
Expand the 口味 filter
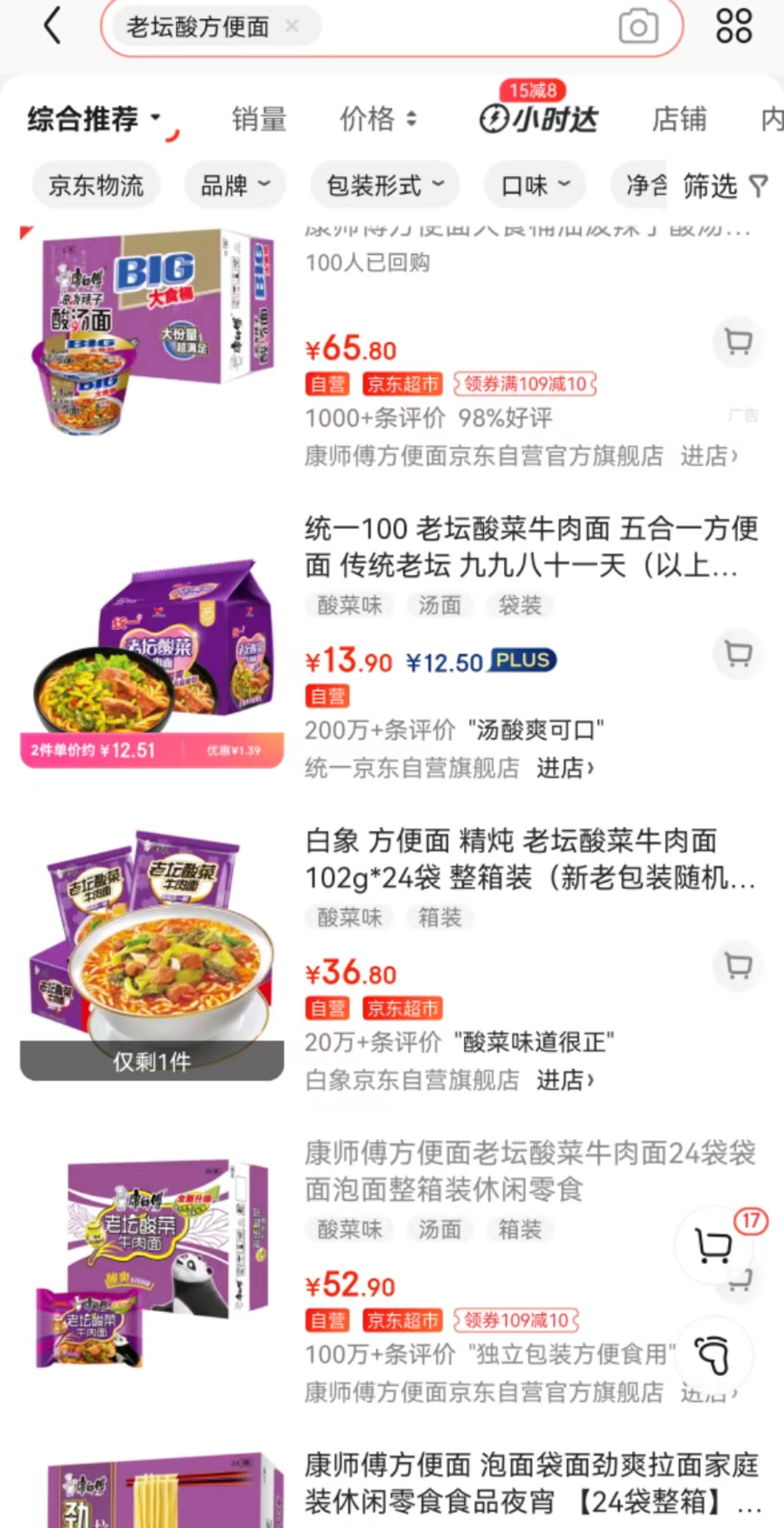[535, 185]
